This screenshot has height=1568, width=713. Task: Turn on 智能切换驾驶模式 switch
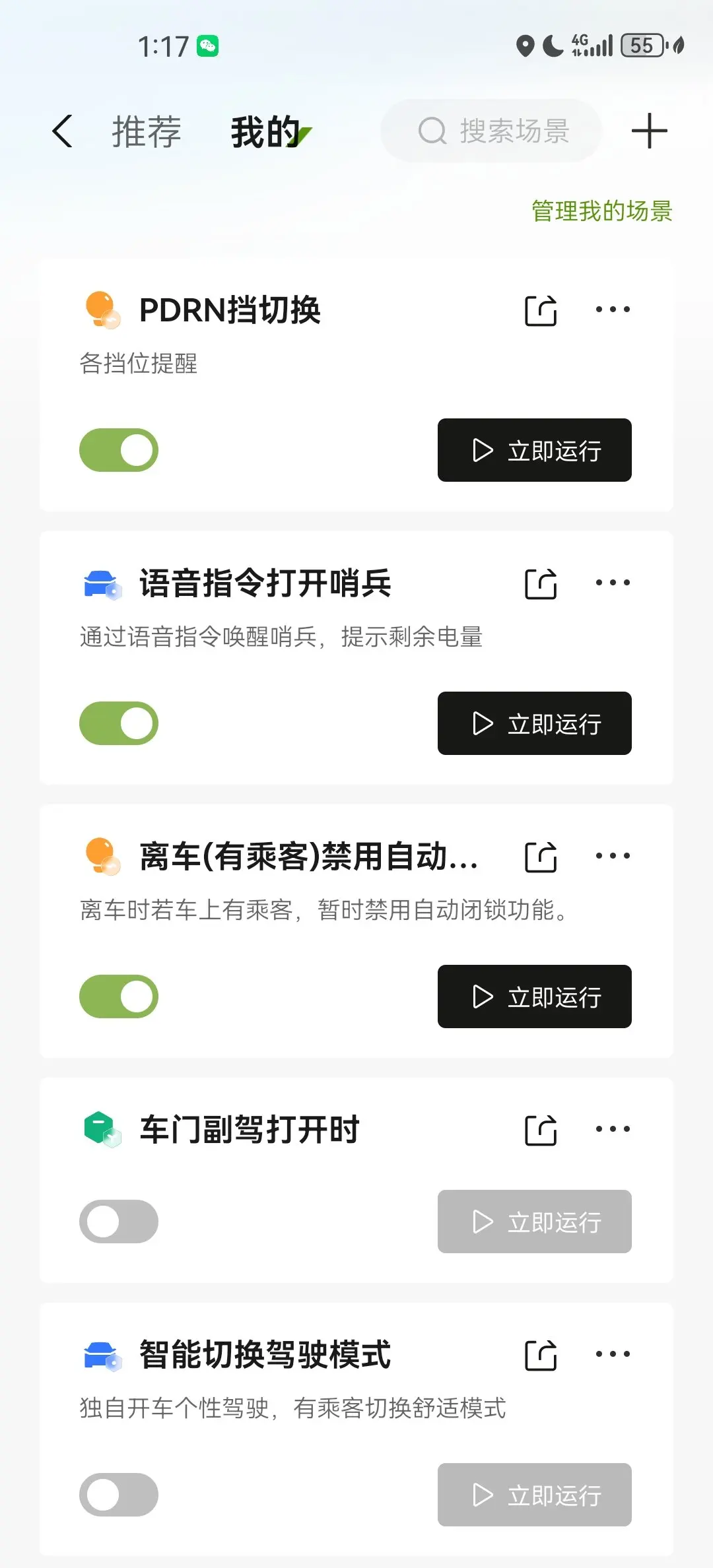119,1495
